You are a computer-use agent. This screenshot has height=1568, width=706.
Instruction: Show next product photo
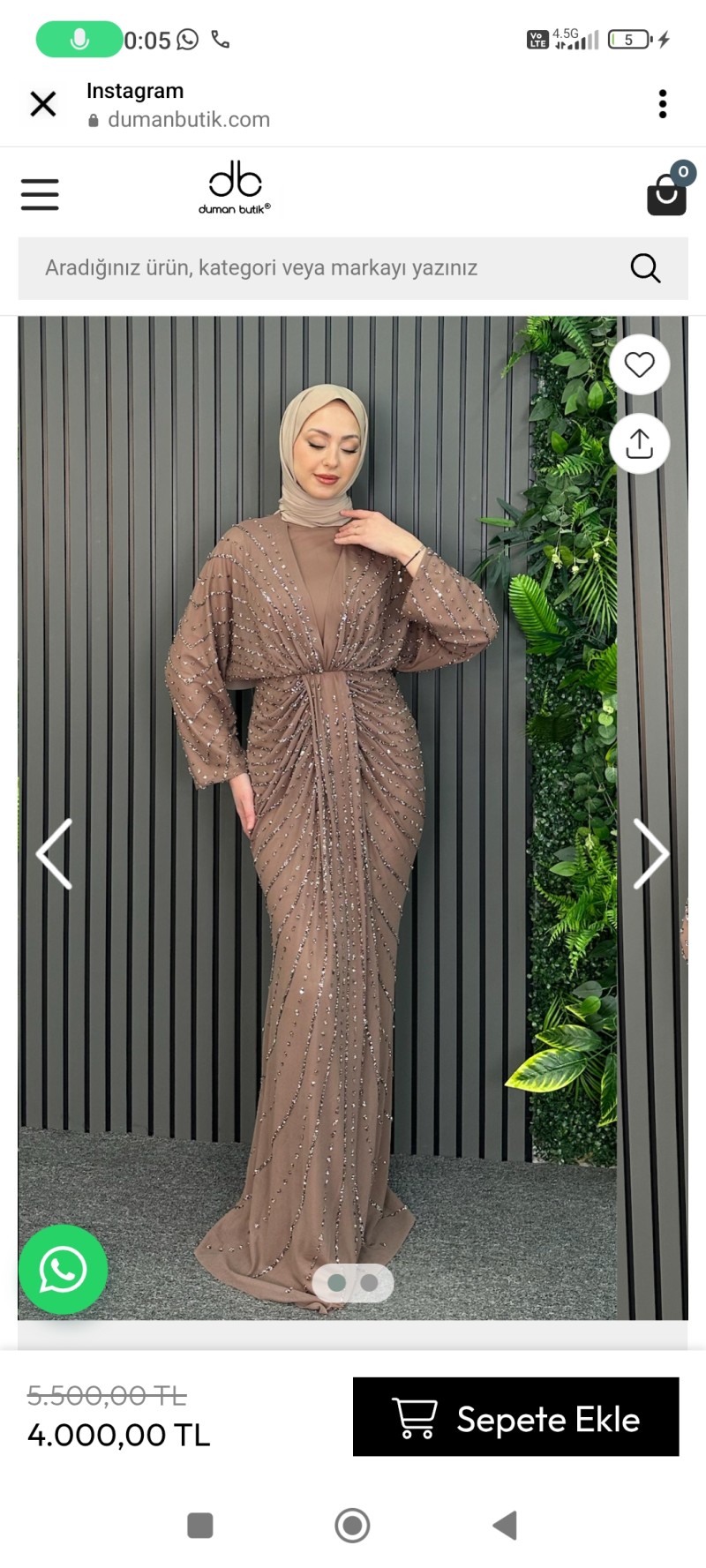651,853
